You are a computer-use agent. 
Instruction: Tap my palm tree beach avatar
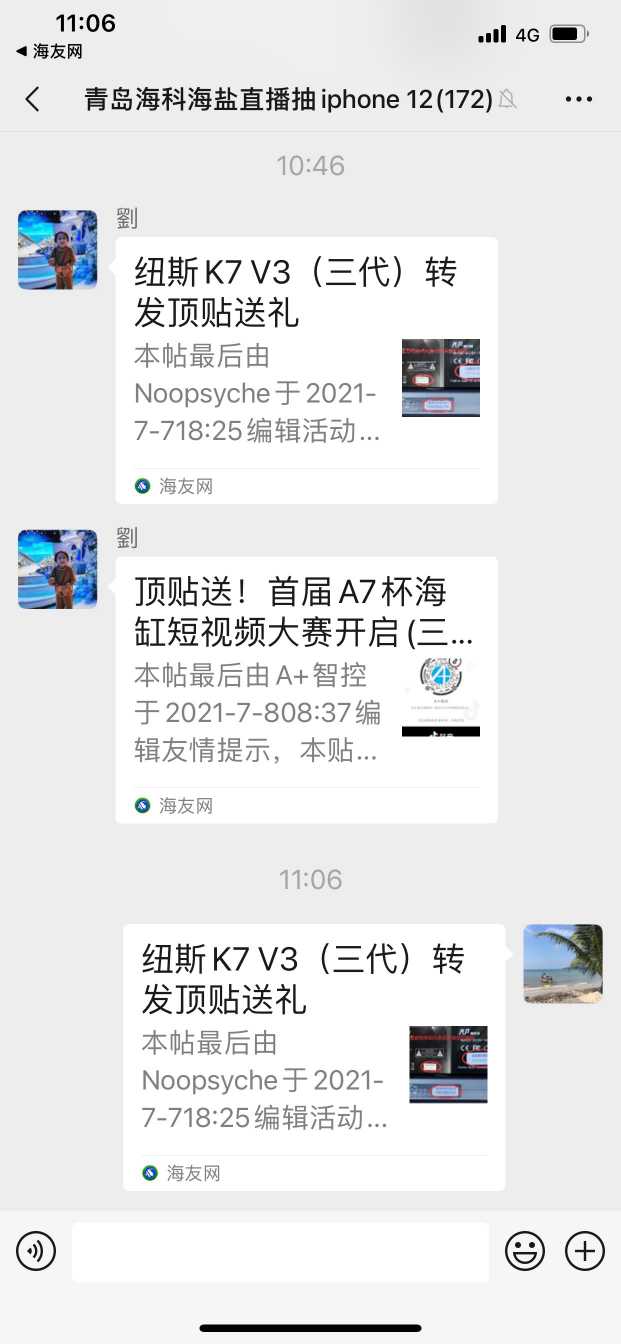pyautogui.click(x=563, y=963)
